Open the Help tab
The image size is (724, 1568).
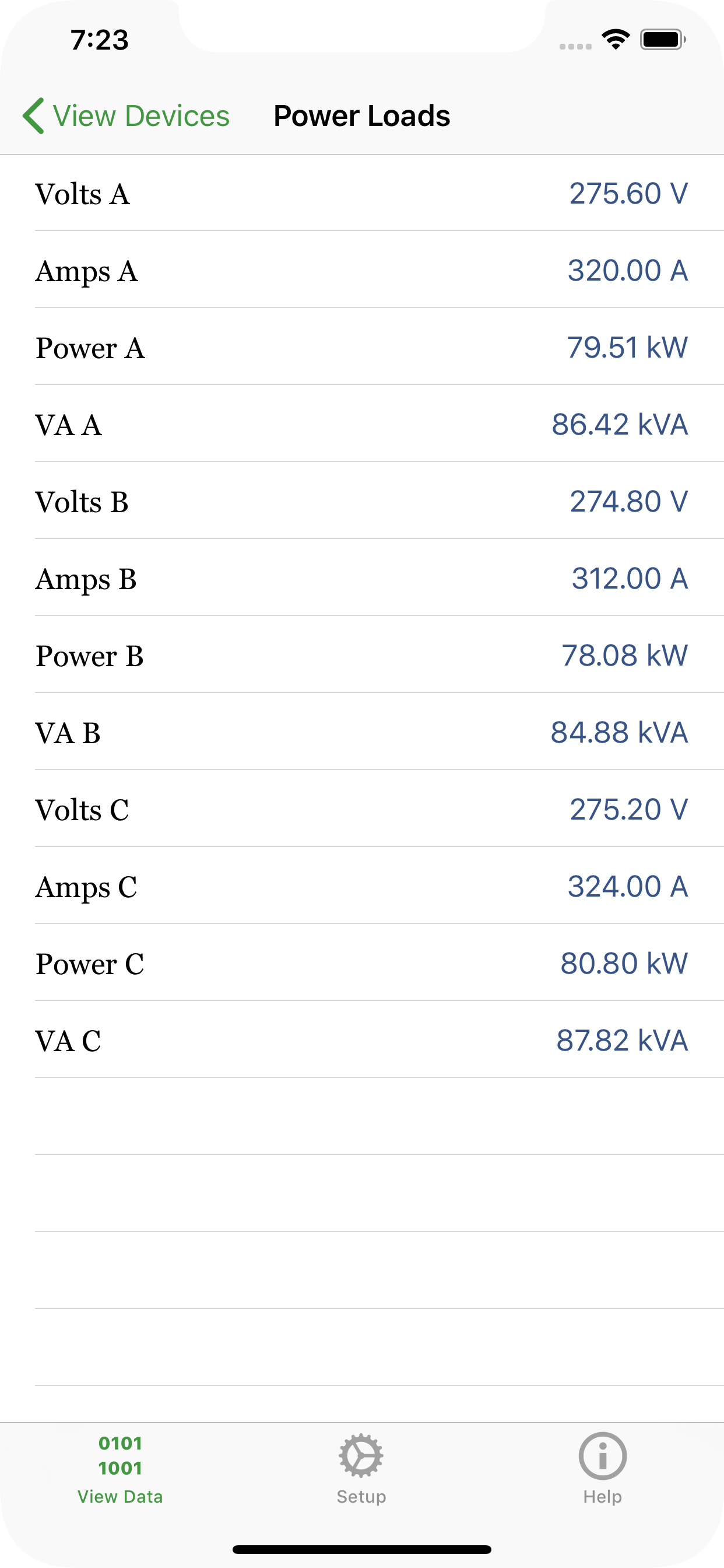click(602, 1468)
